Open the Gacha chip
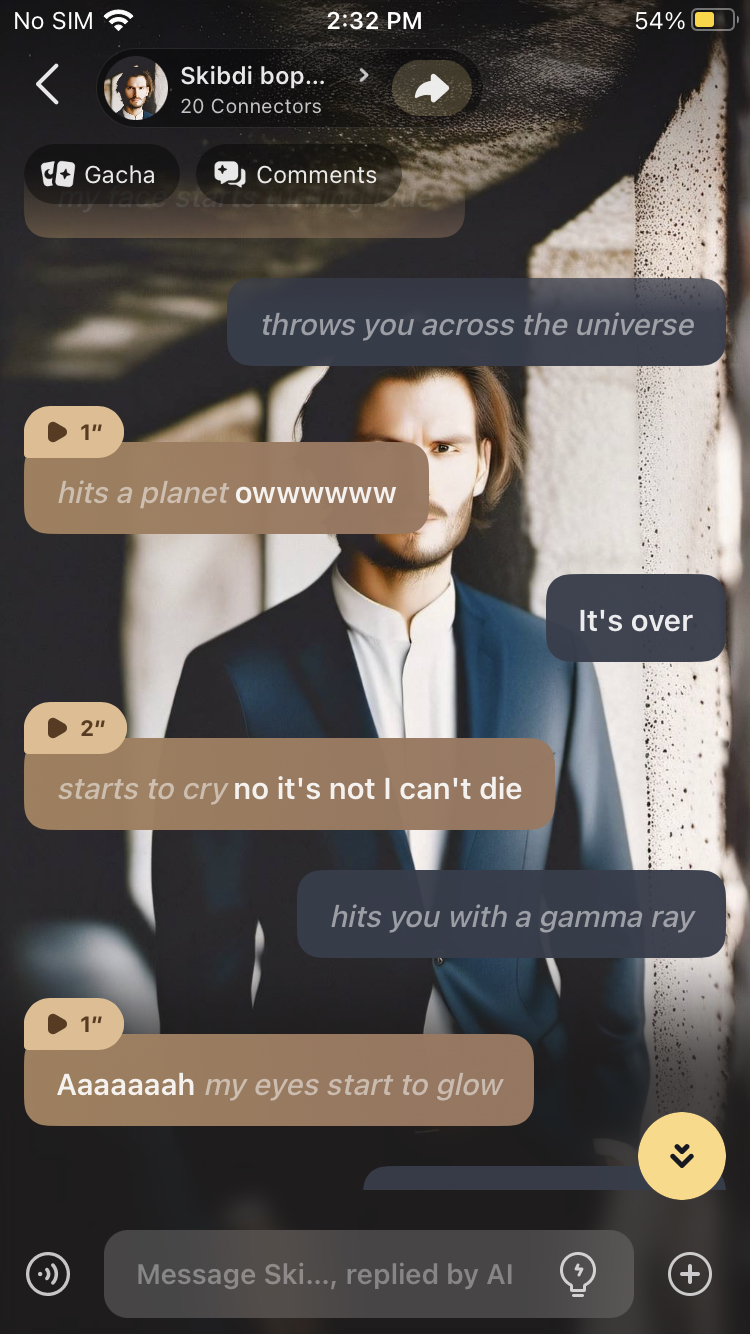750x1334 pixels. click(101, 175)
